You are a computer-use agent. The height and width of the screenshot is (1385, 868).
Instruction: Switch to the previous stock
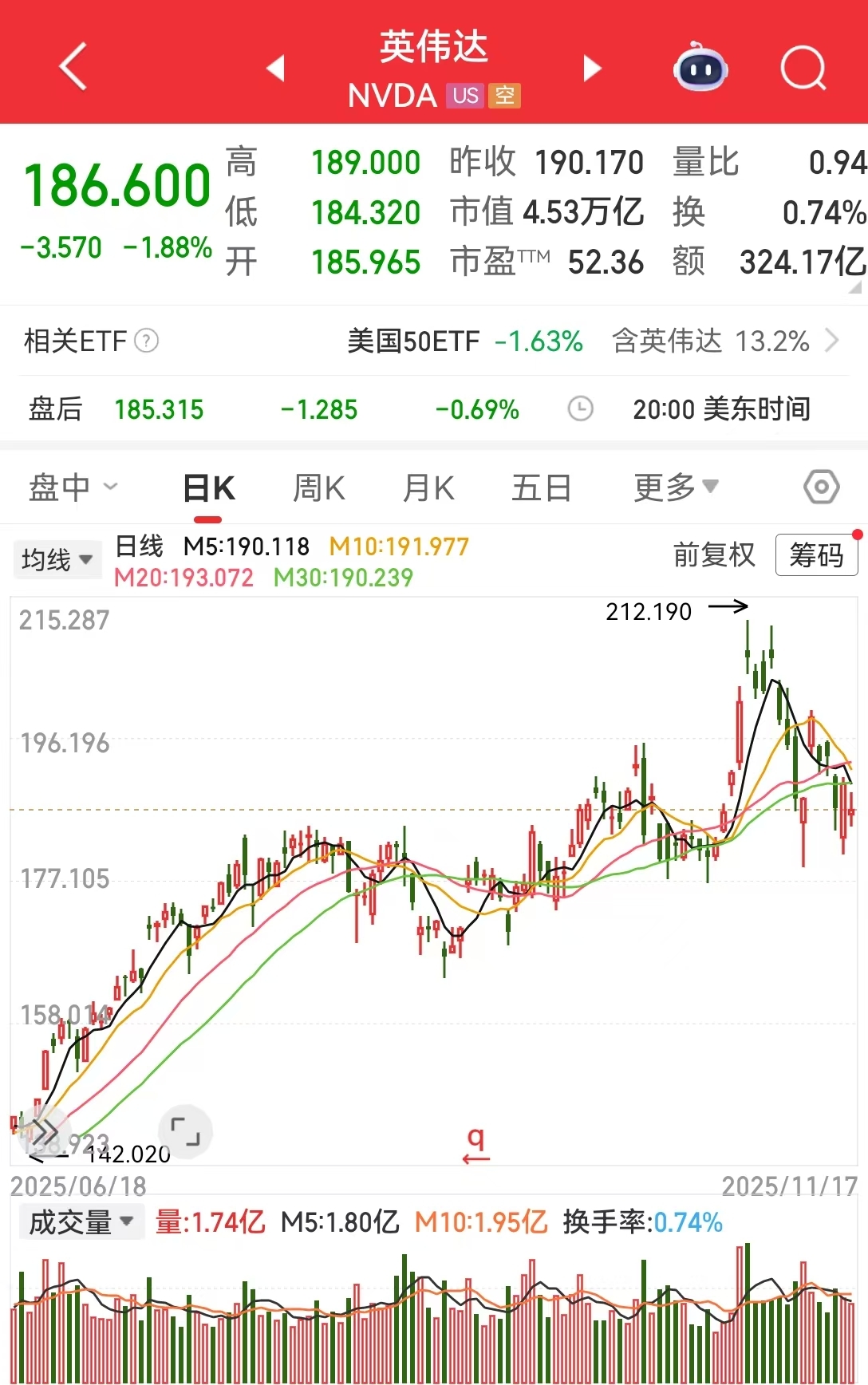(276, 68)
